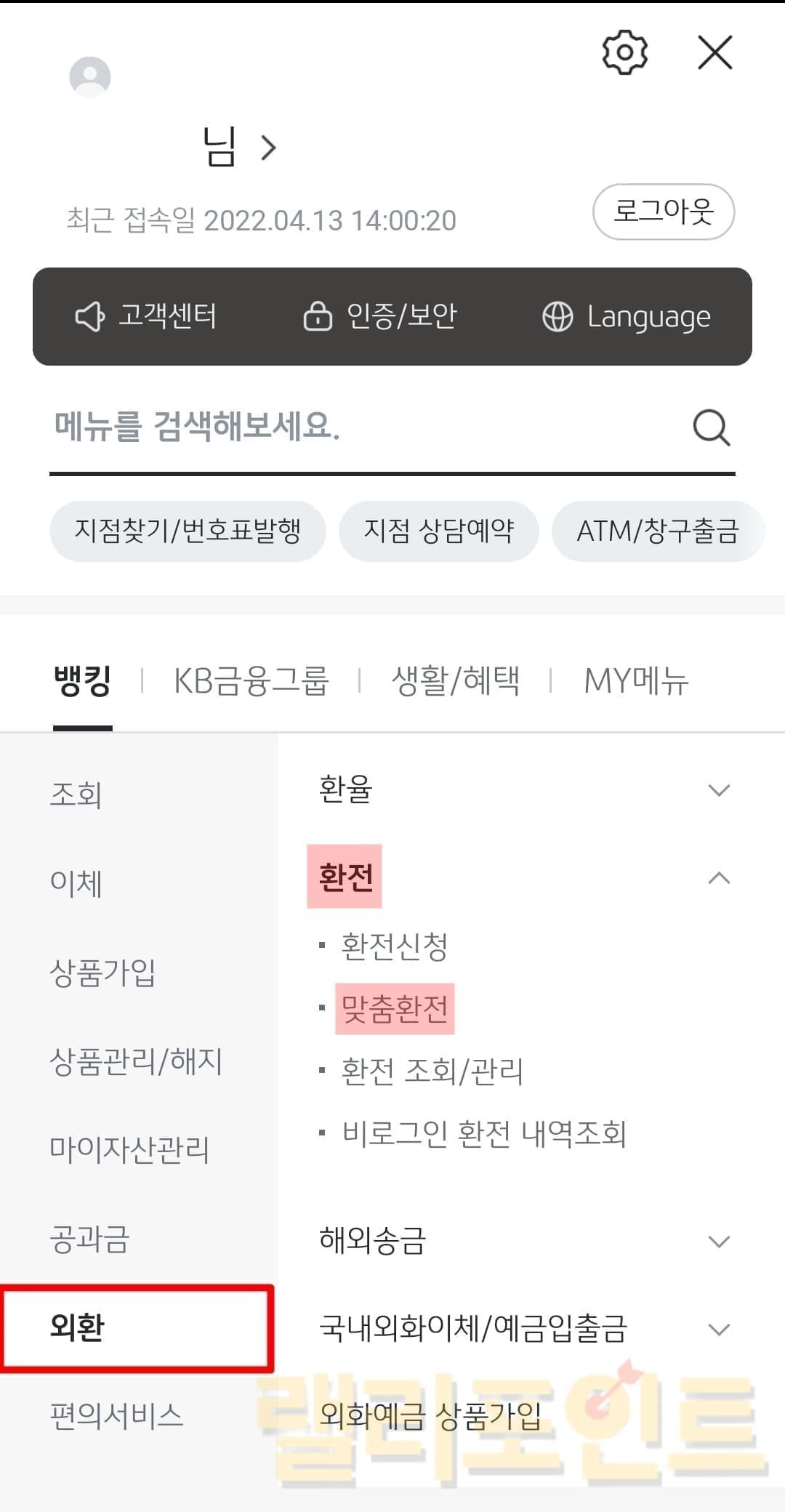Select 지점찾기/번호표발행 chip
785x1512 pixels.
point(188,531)
